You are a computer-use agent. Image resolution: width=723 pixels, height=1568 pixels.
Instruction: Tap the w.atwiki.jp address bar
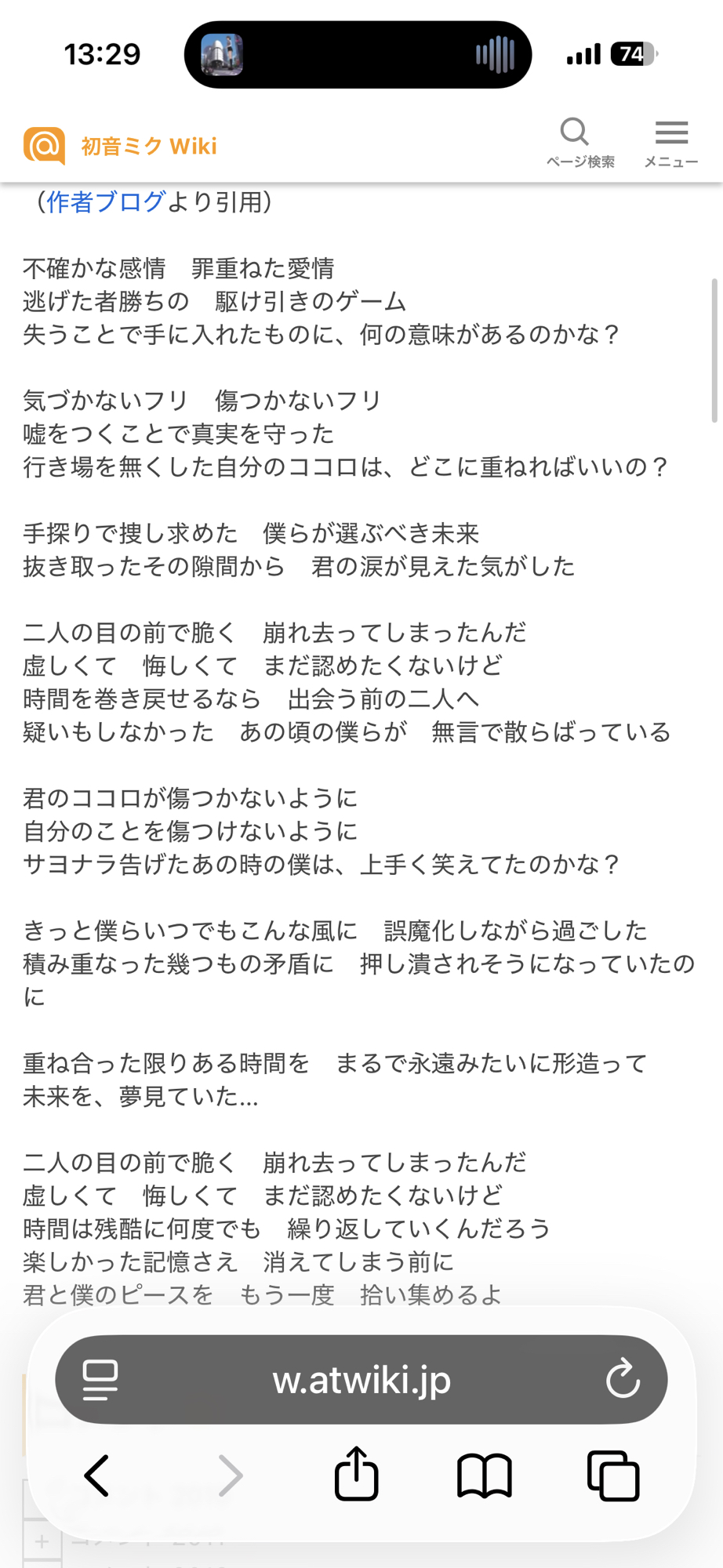361,1381
